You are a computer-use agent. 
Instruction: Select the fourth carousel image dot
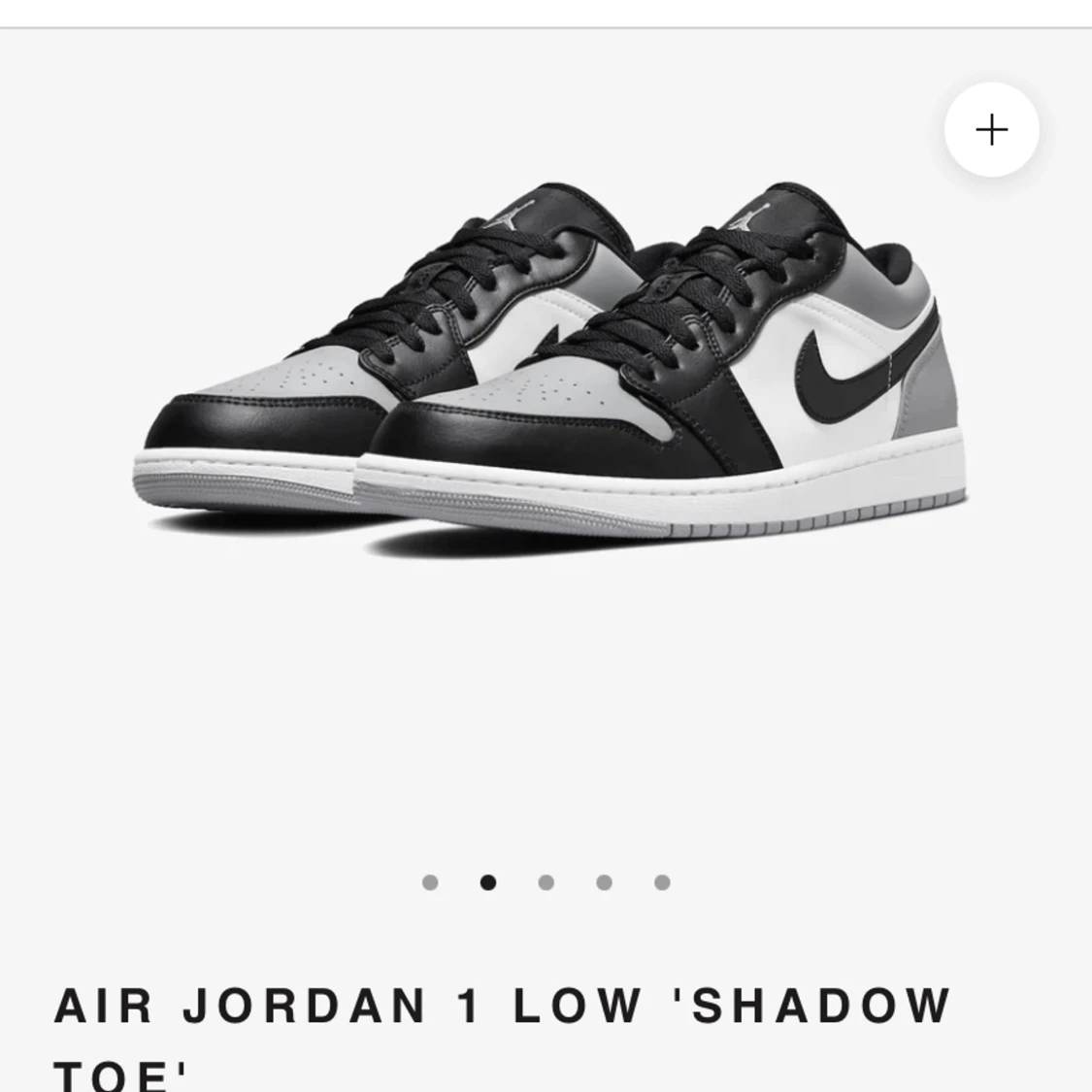pos(604,882)
